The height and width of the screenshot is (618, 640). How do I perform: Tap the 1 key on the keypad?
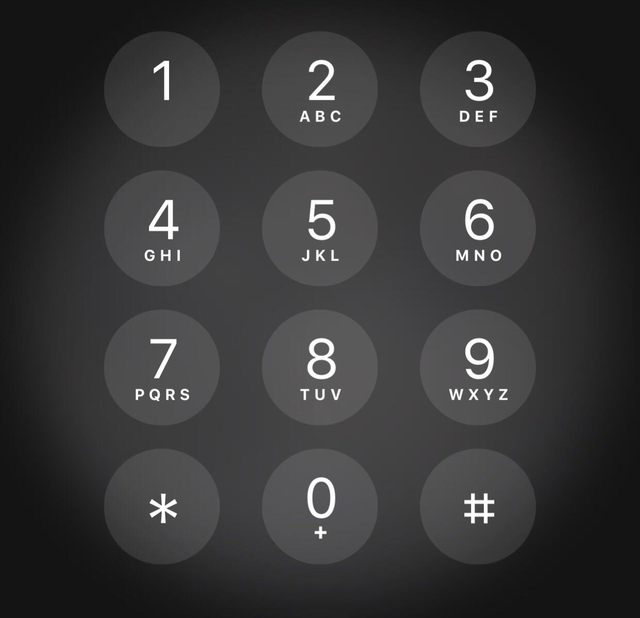162,88
